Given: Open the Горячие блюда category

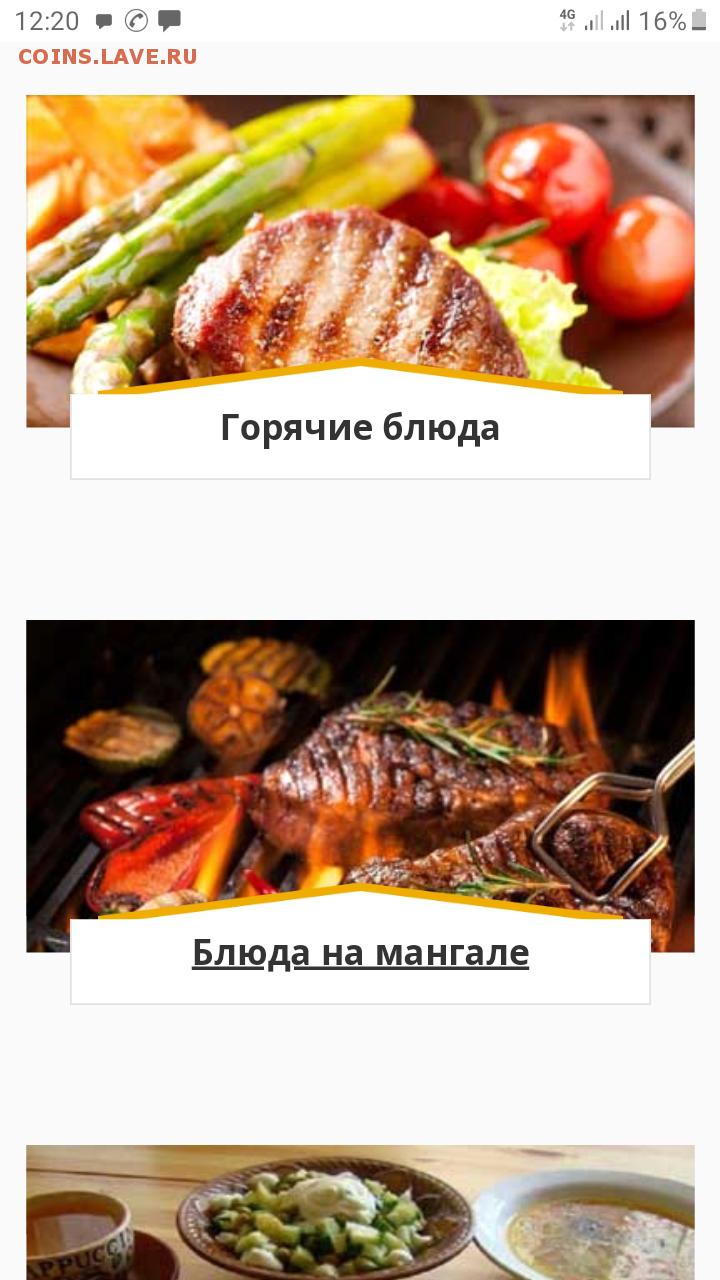Looking at the screenshot, I should pos(360,428).
